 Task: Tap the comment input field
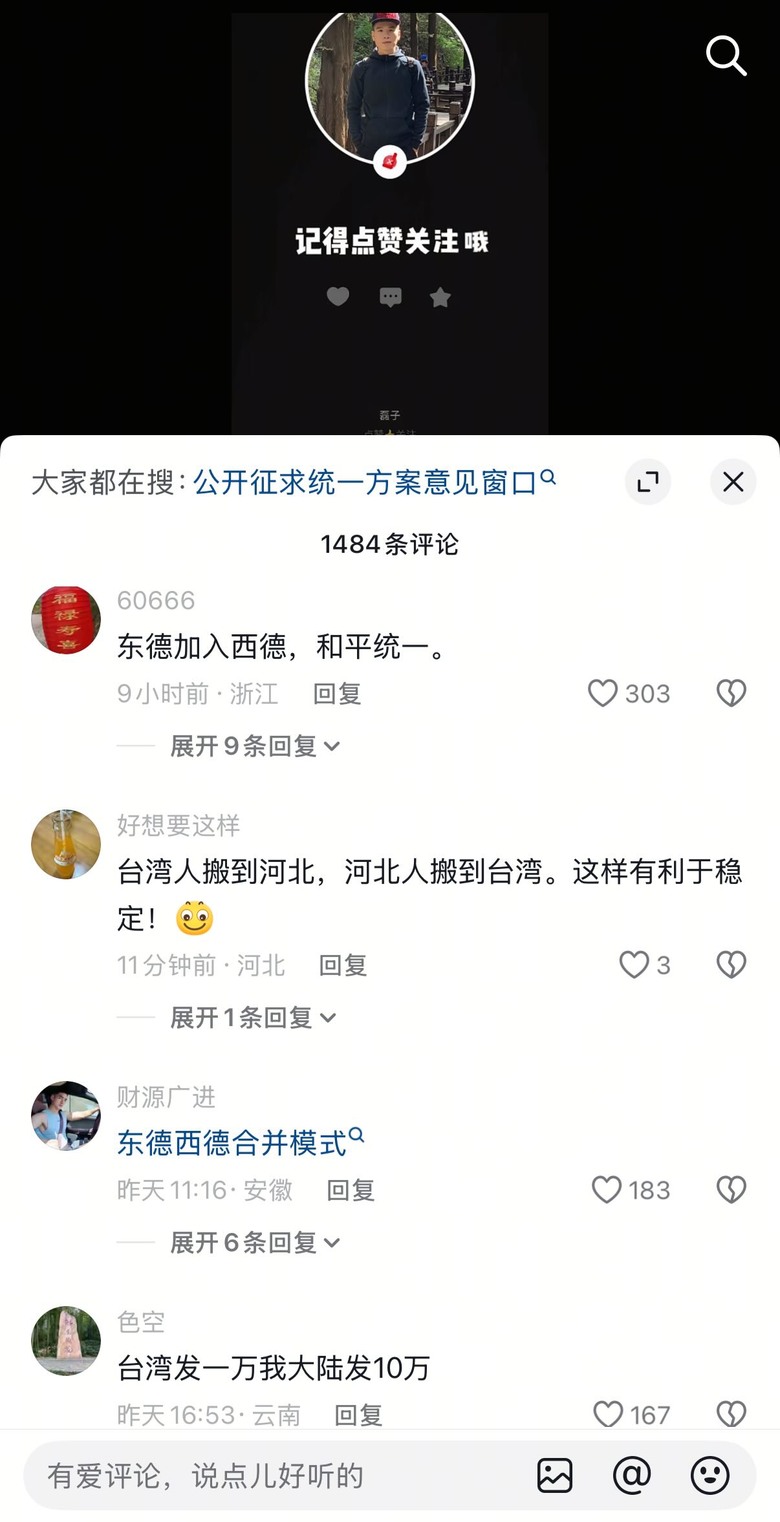[270, 1476]
